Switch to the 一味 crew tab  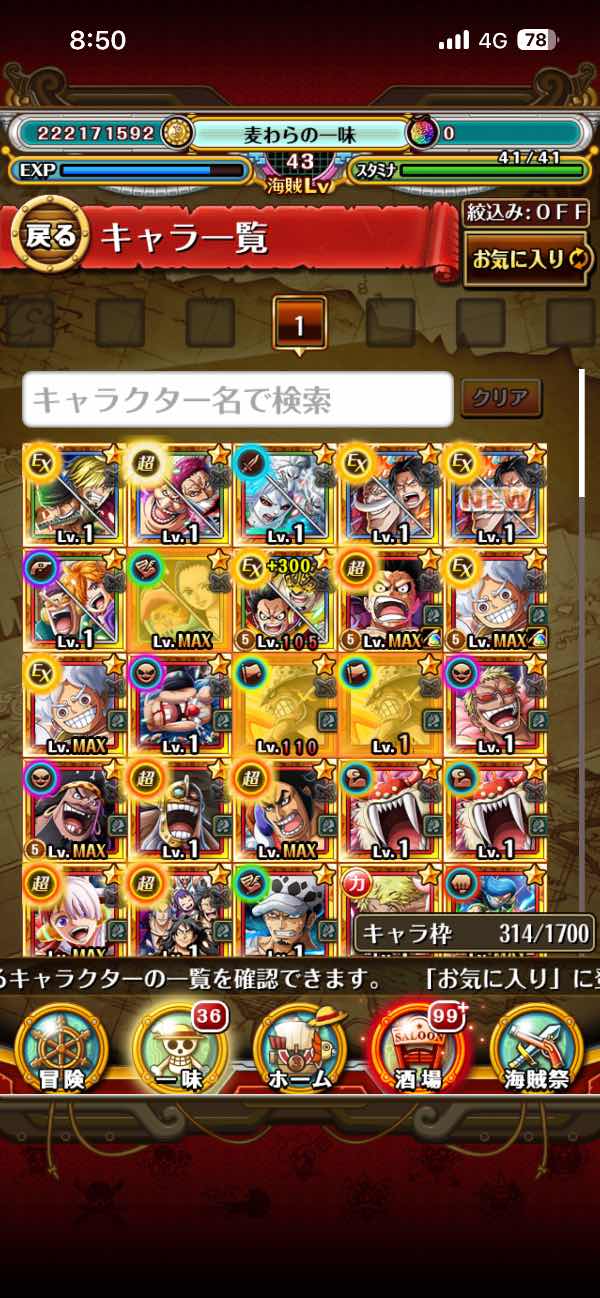180,1050
